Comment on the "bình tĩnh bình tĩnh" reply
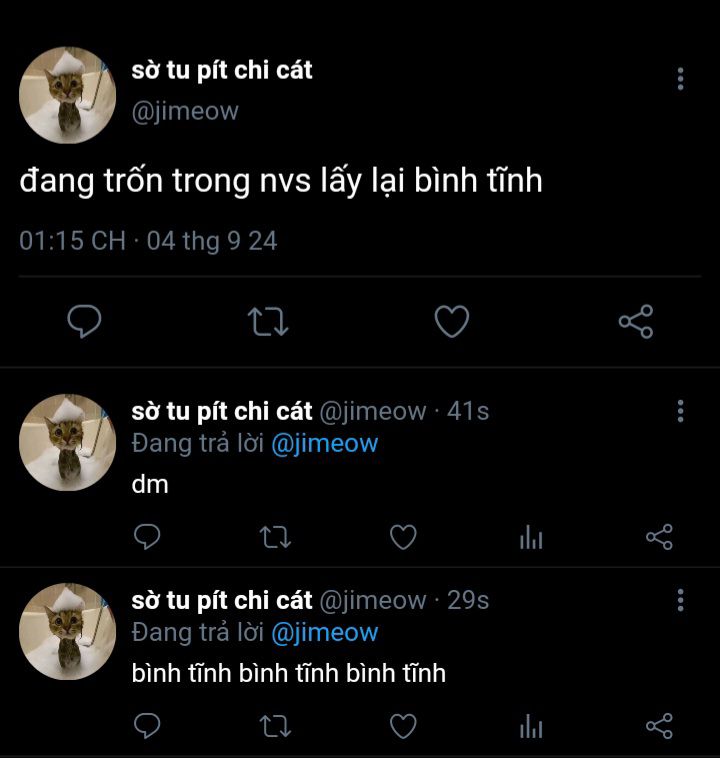This screenshot has height=758, width=720. click(x=147, y=726)
